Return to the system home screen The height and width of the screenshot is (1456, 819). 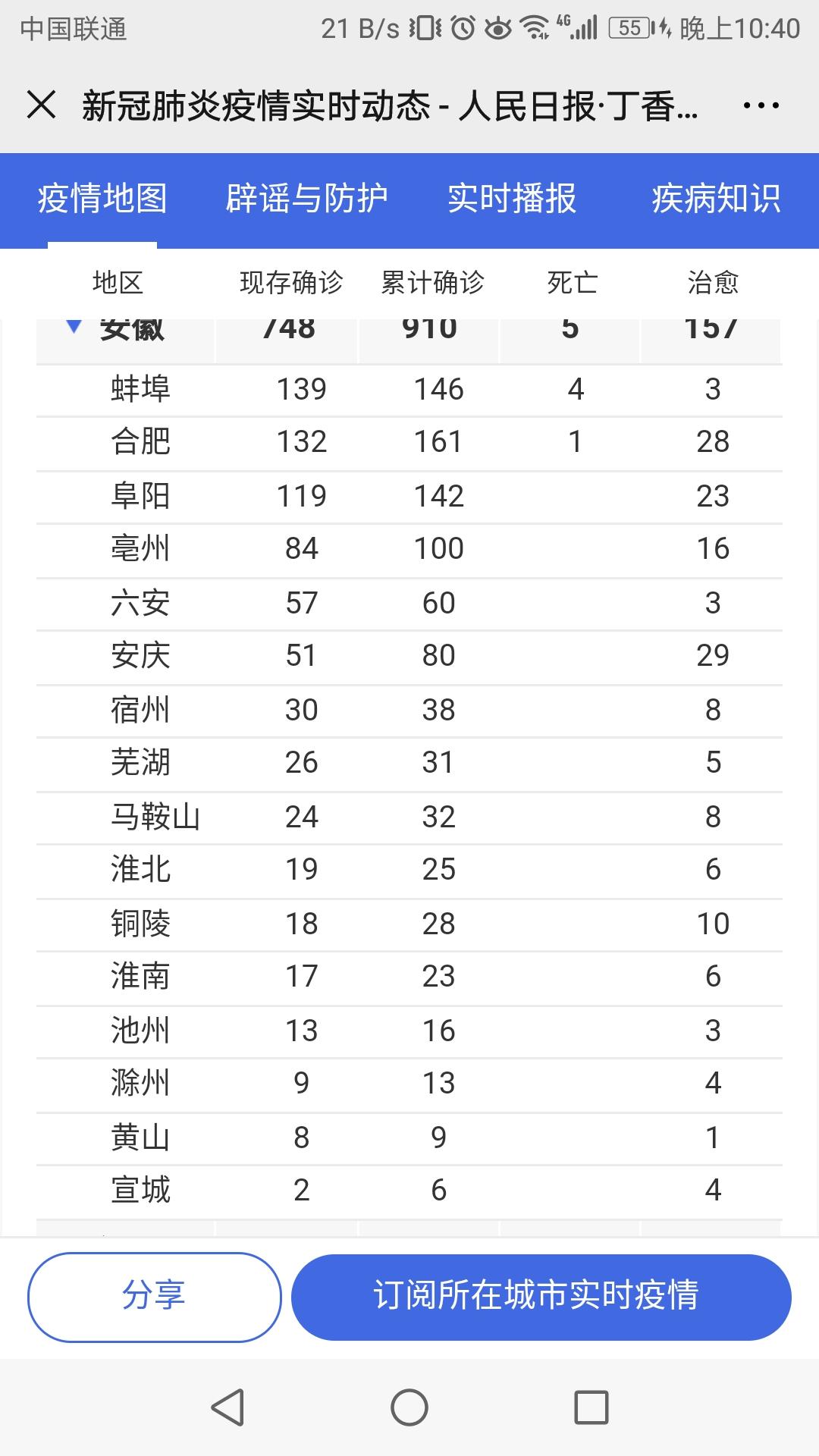[409, 1407]
